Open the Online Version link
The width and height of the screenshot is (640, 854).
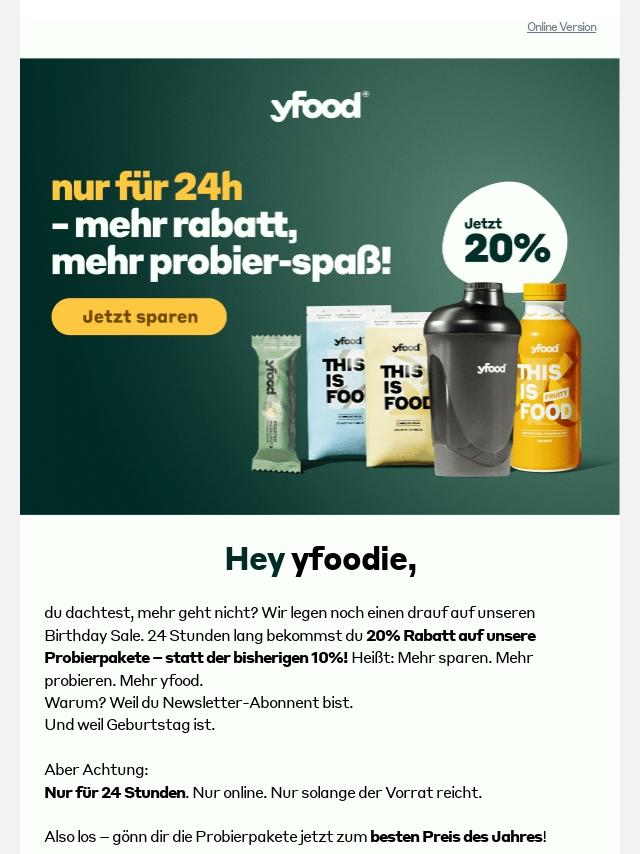tap(561, 27)
